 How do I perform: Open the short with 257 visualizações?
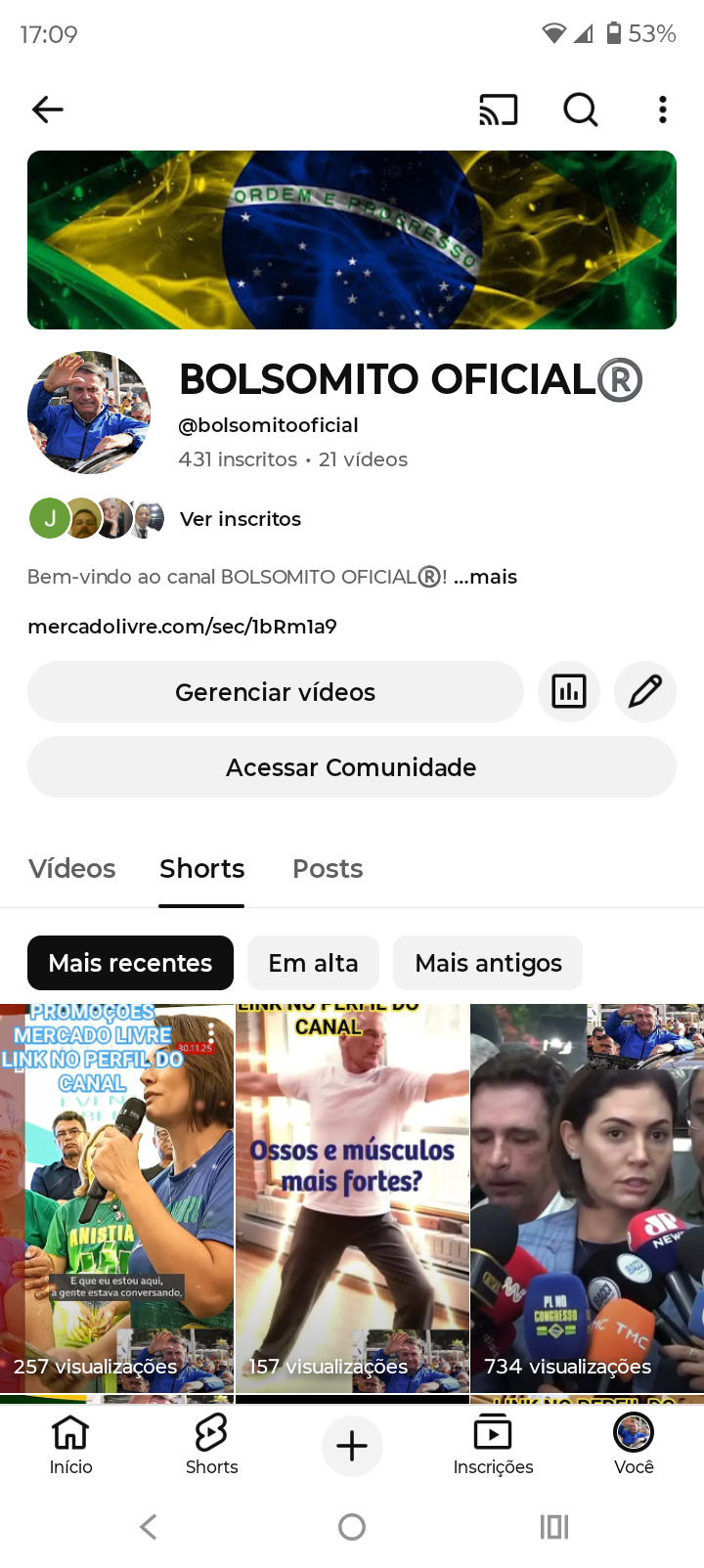(x=117, y=1198)
